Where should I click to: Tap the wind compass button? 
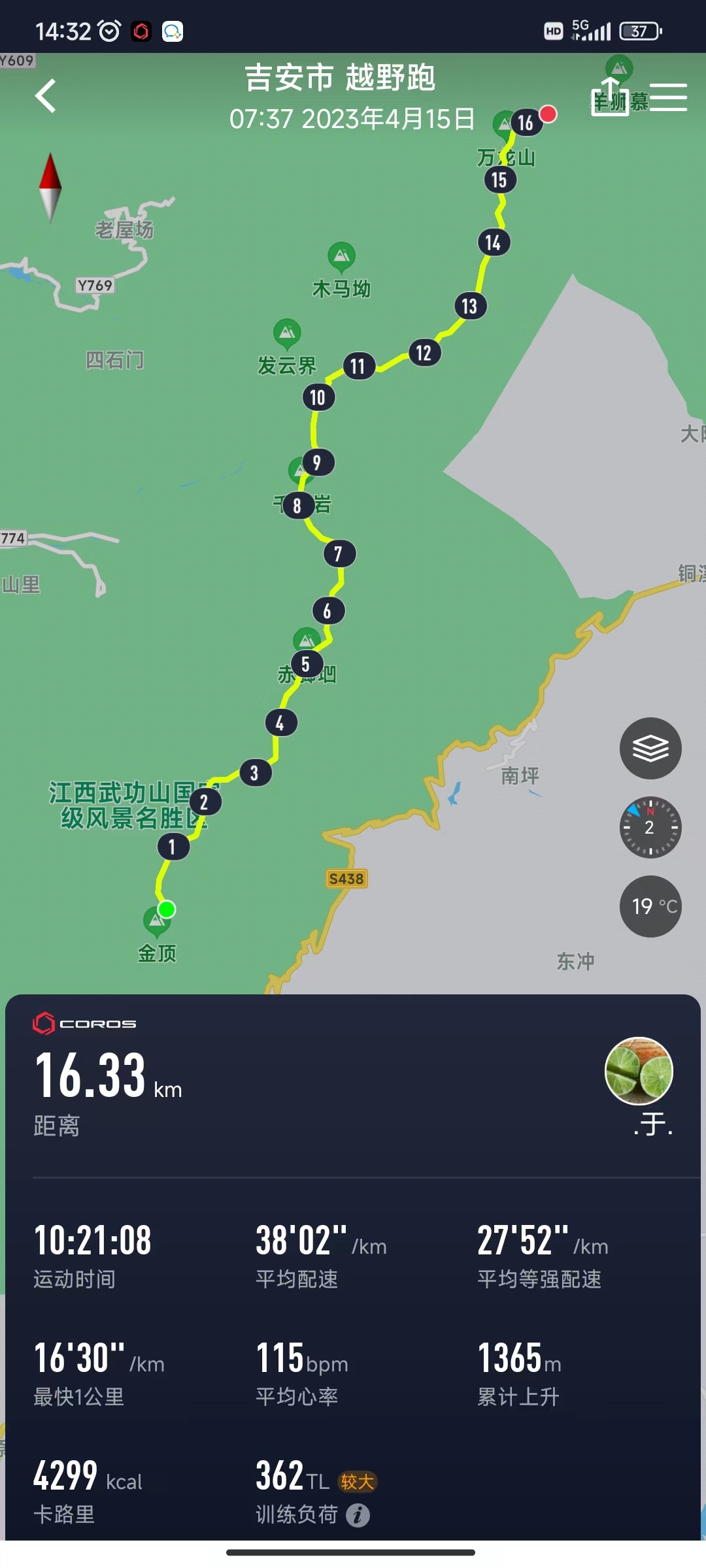[650, 827]
